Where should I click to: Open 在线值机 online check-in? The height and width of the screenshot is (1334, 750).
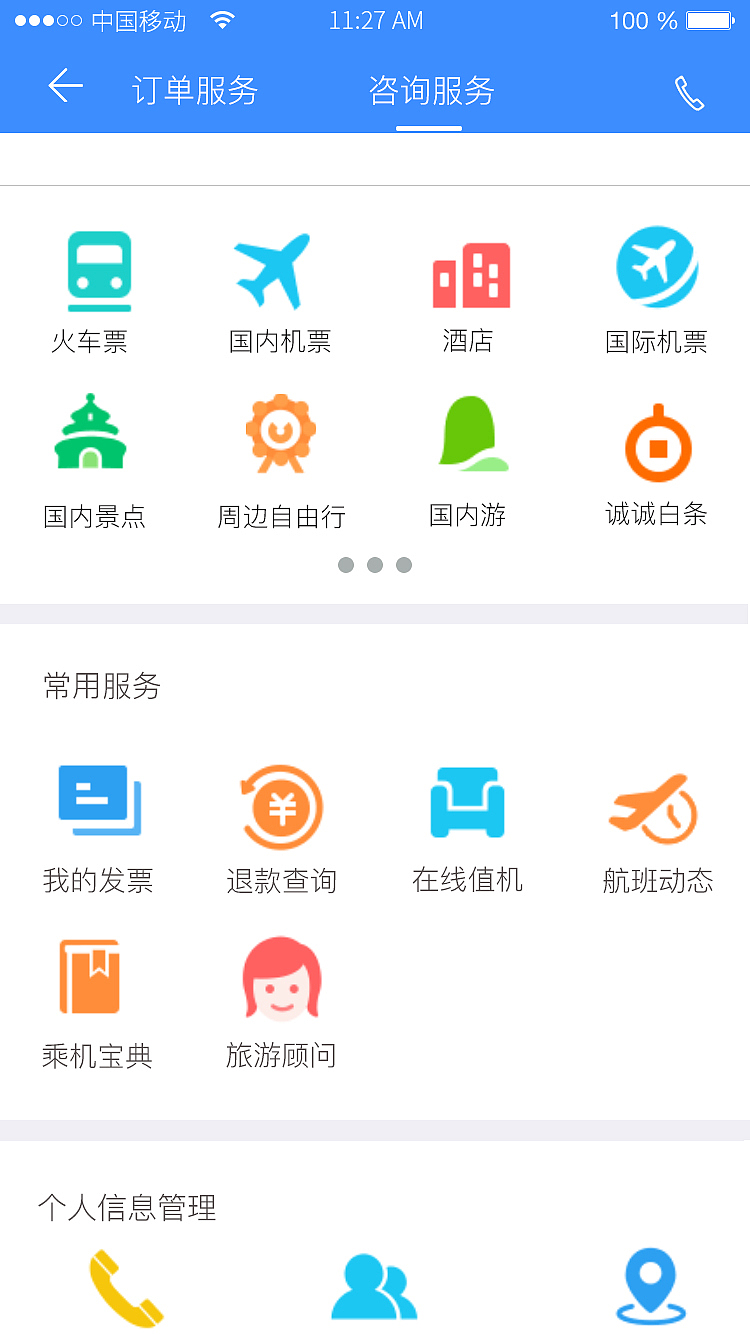point(469,801)
